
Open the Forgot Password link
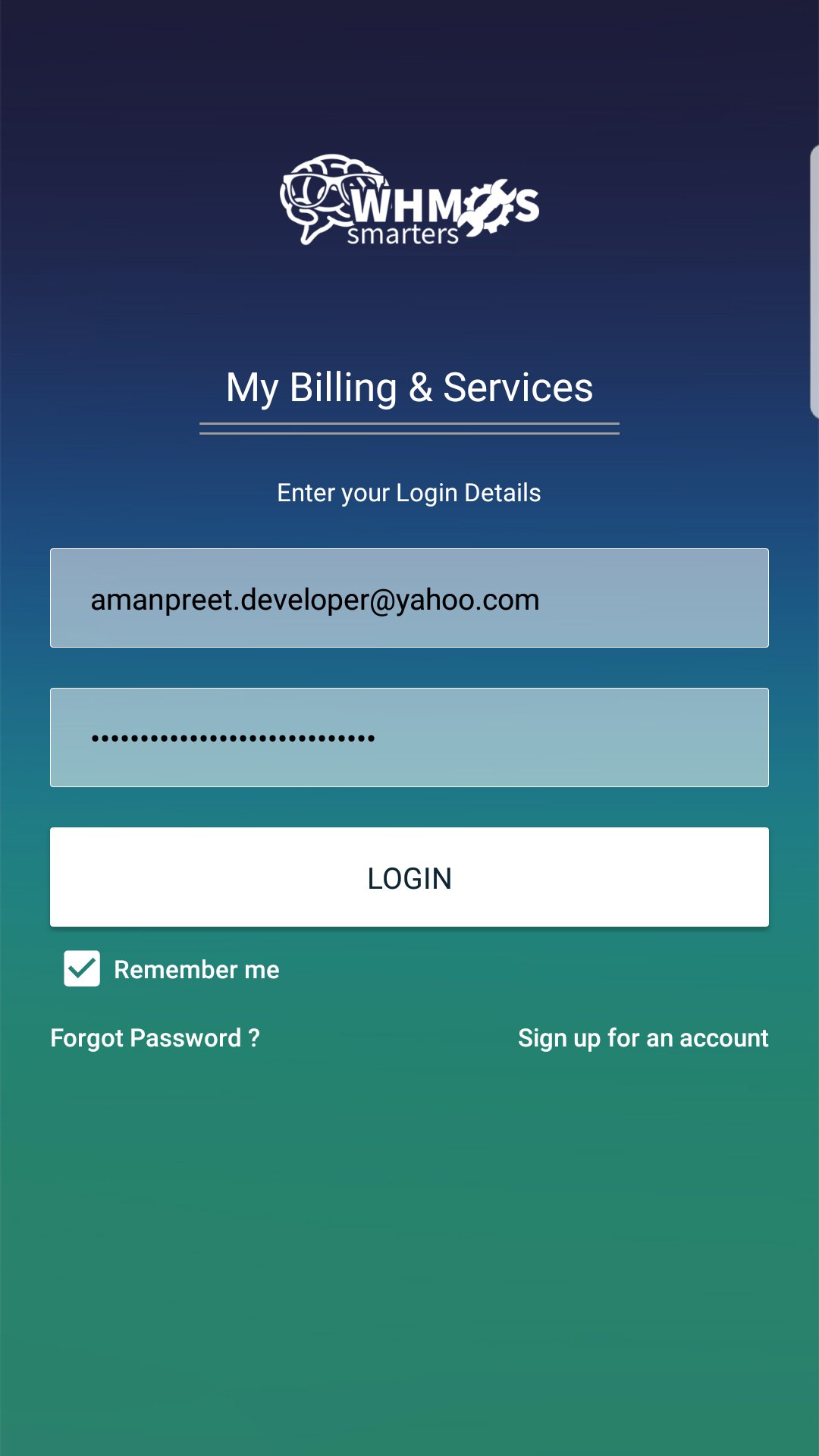click(155, 1037)
